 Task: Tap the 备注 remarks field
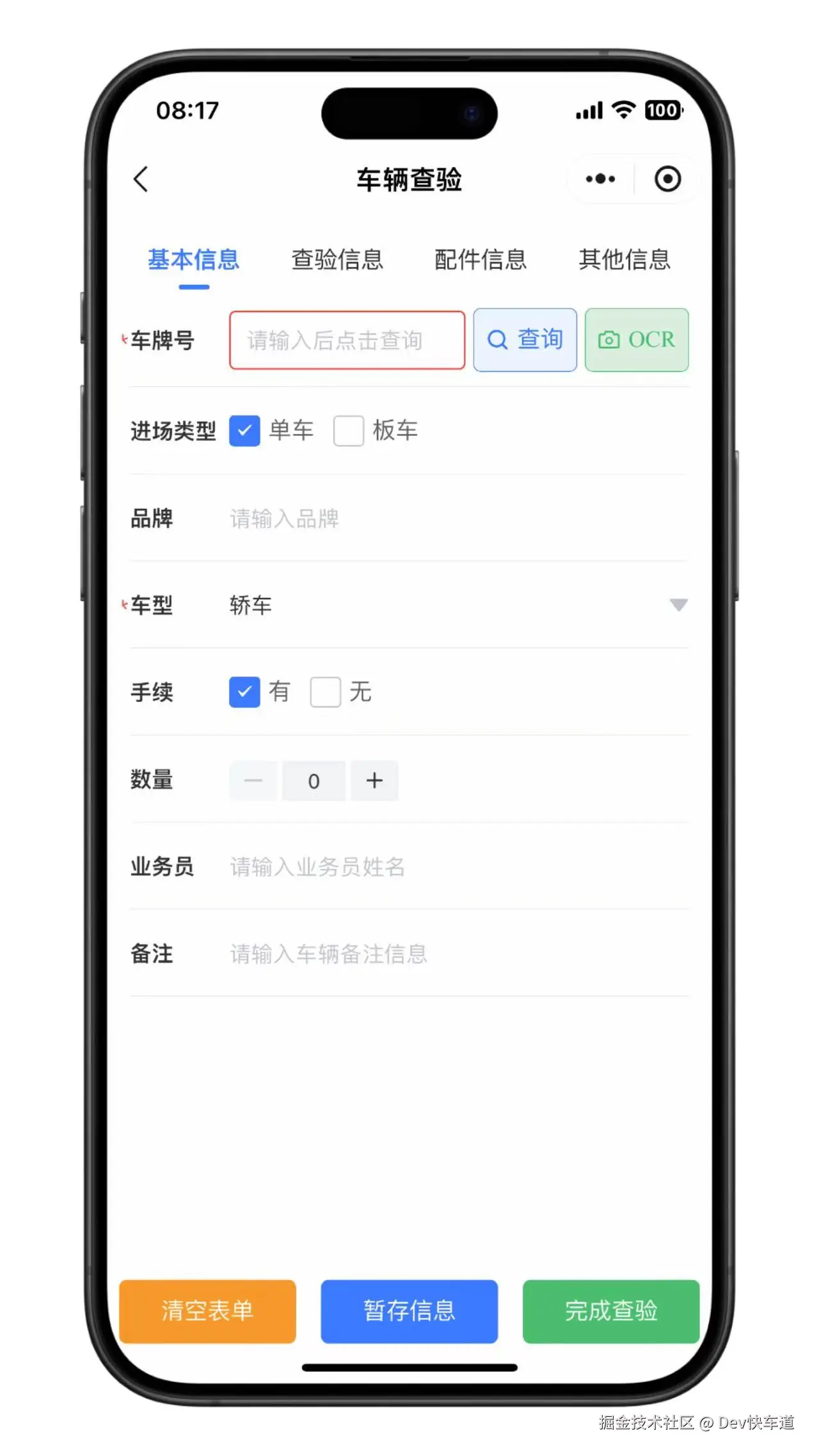(448, 954)
